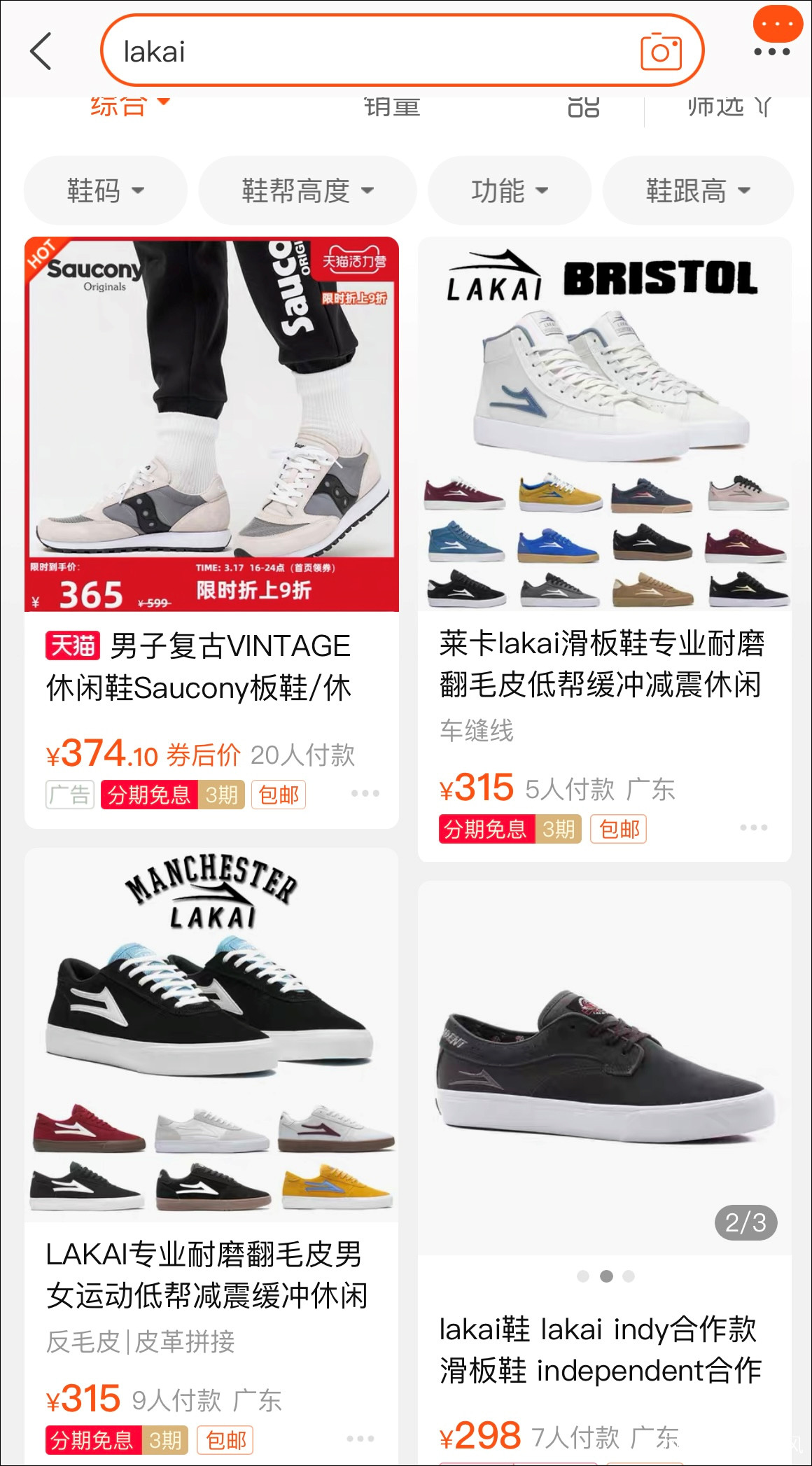Open the 筛选 filter panel
Viewport: 812px width, 1466px height.
click(728, 106)
